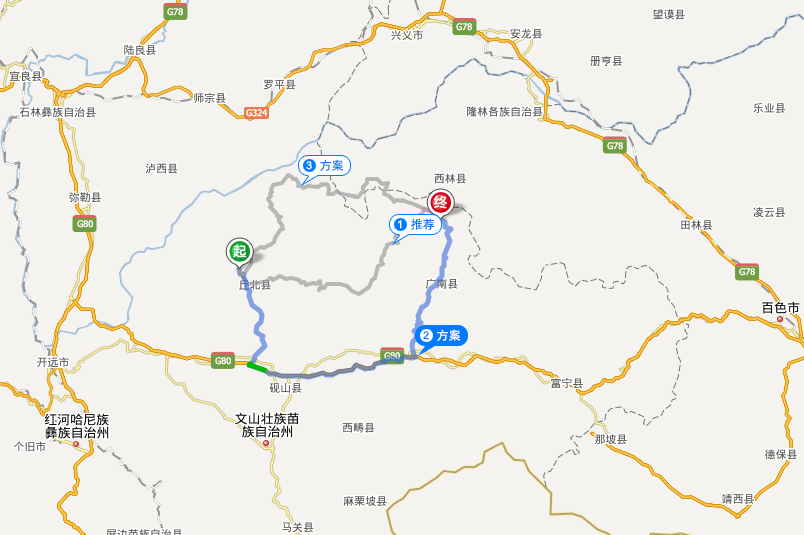Choose the alternative route 2 bubble
This screenshot has width=804, height=535.
pos(441,336)
